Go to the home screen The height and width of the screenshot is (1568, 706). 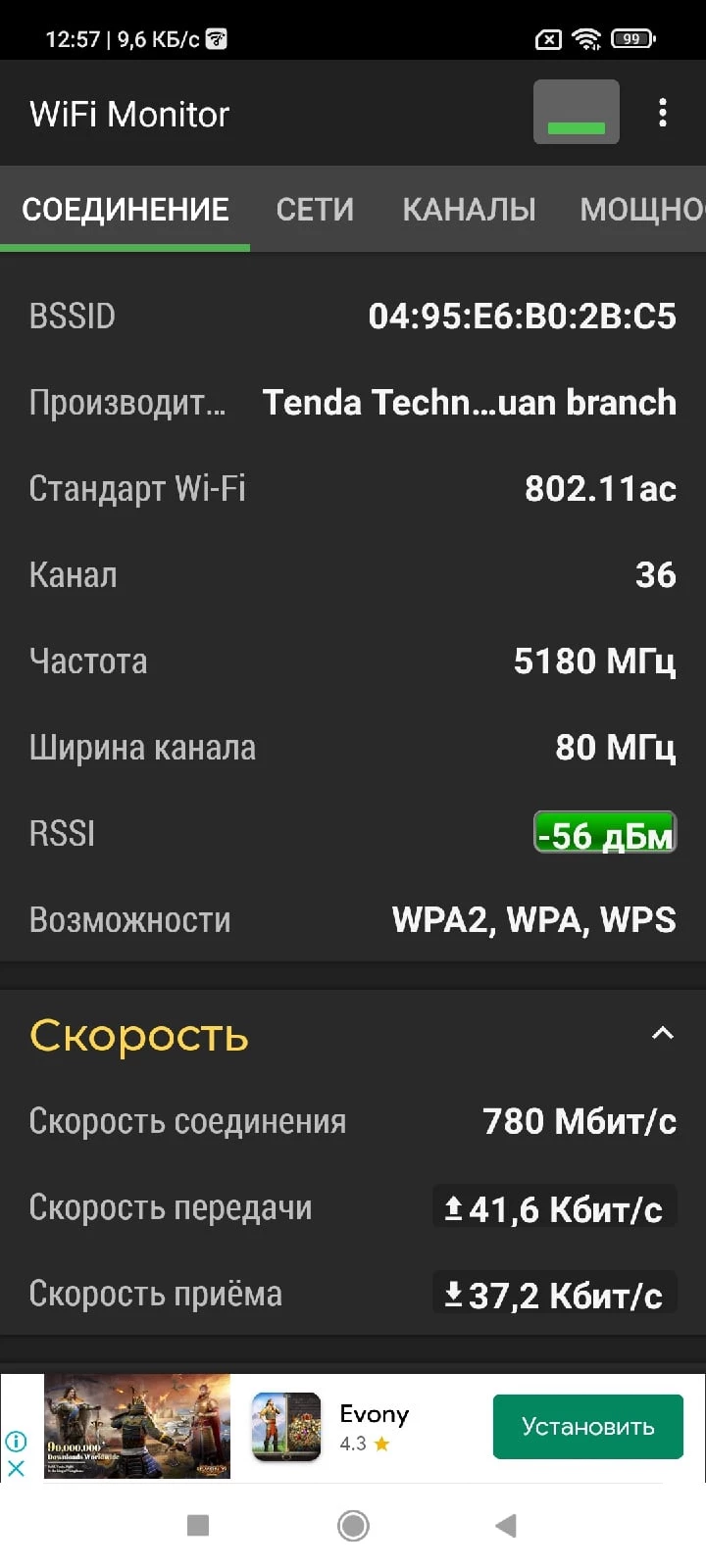353,1525
